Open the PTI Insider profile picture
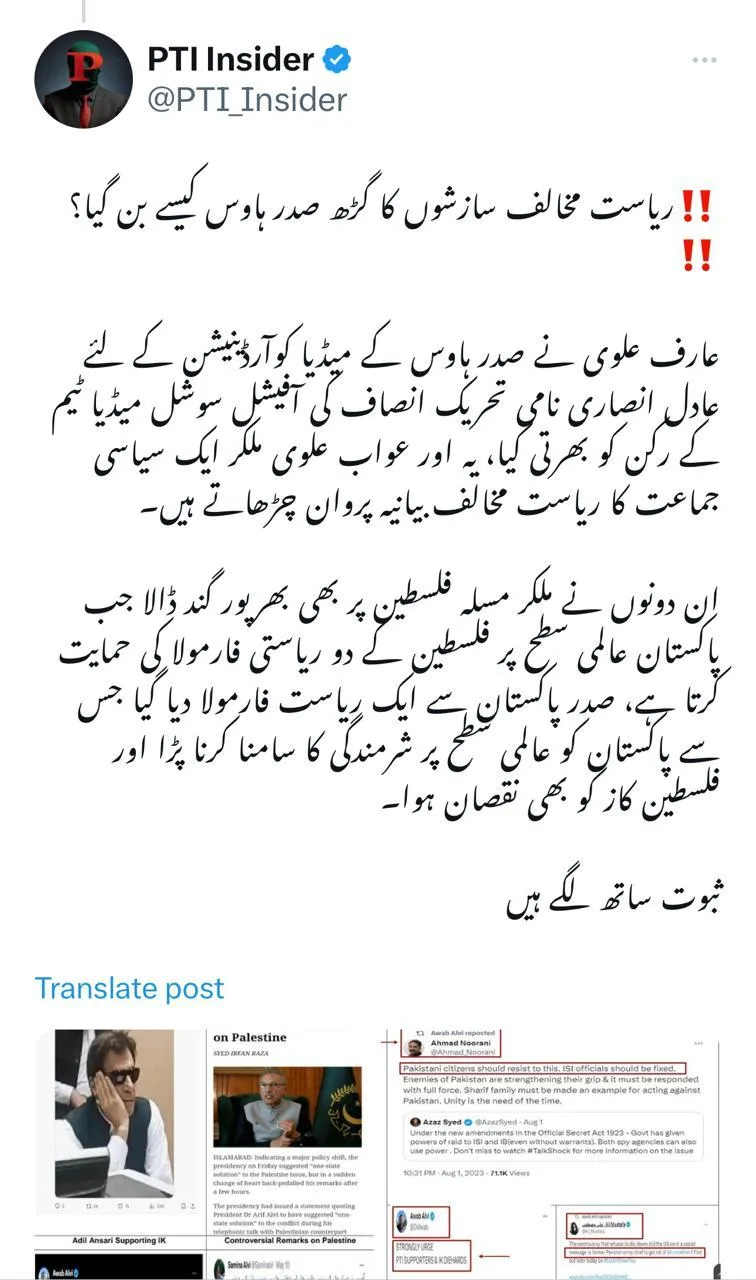The image size is (756, 1280). tap(84, 79)
